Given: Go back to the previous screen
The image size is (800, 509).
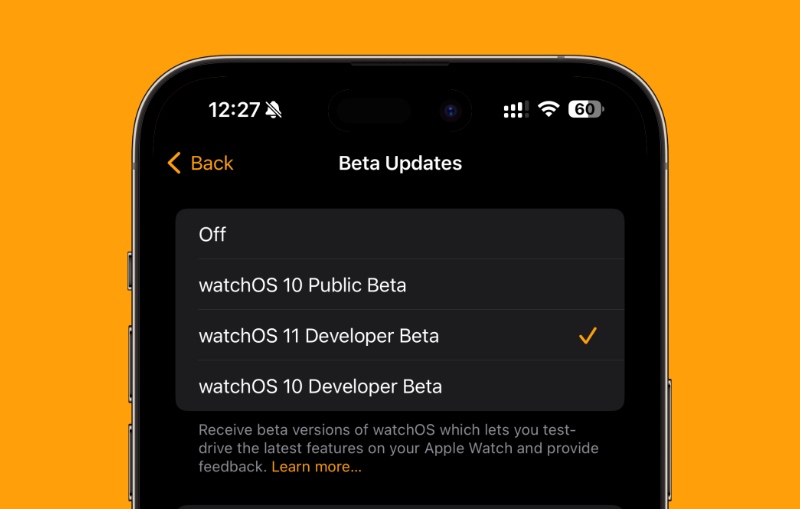Looking at the screenshot, I should (x=200, y=163).
